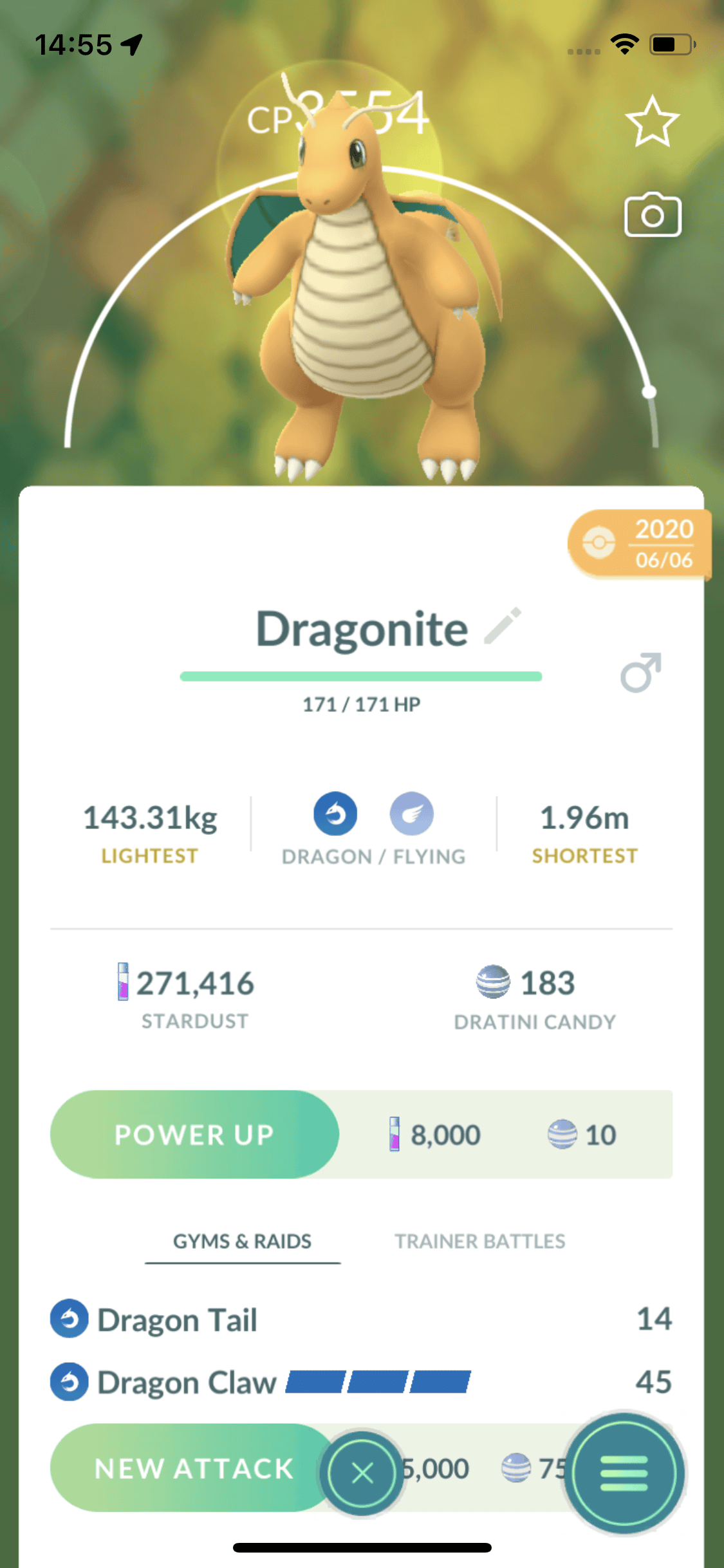Edit Dragonite's nickname with the pencil icon

[503, 626]
